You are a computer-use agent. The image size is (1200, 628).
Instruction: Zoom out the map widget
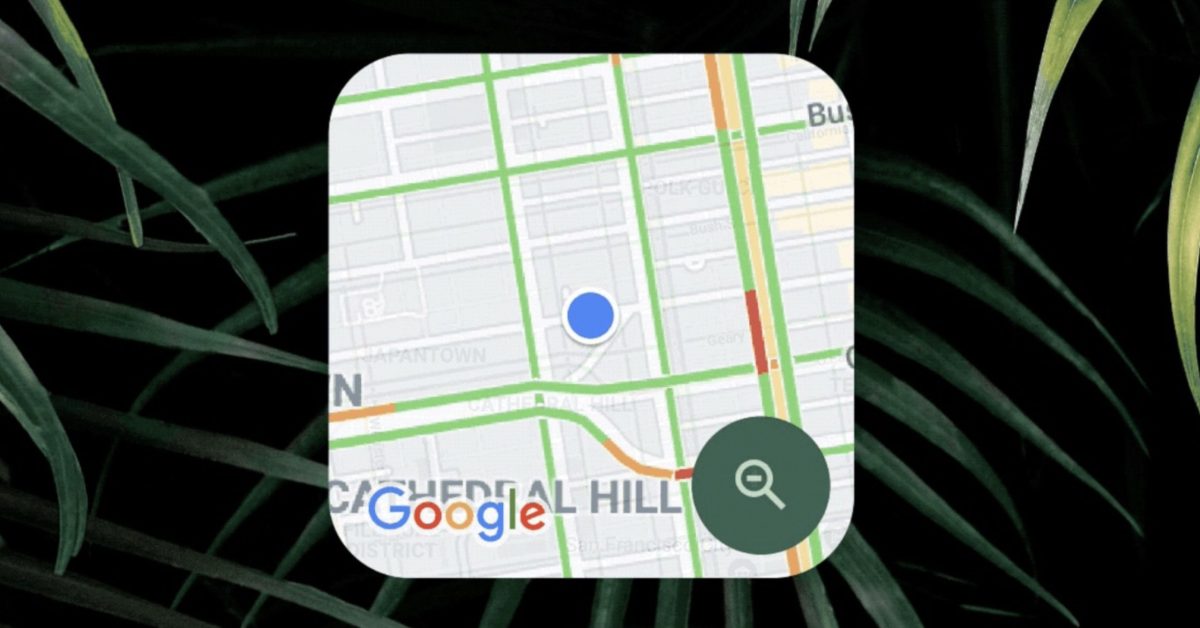click(x=761, y=485)
